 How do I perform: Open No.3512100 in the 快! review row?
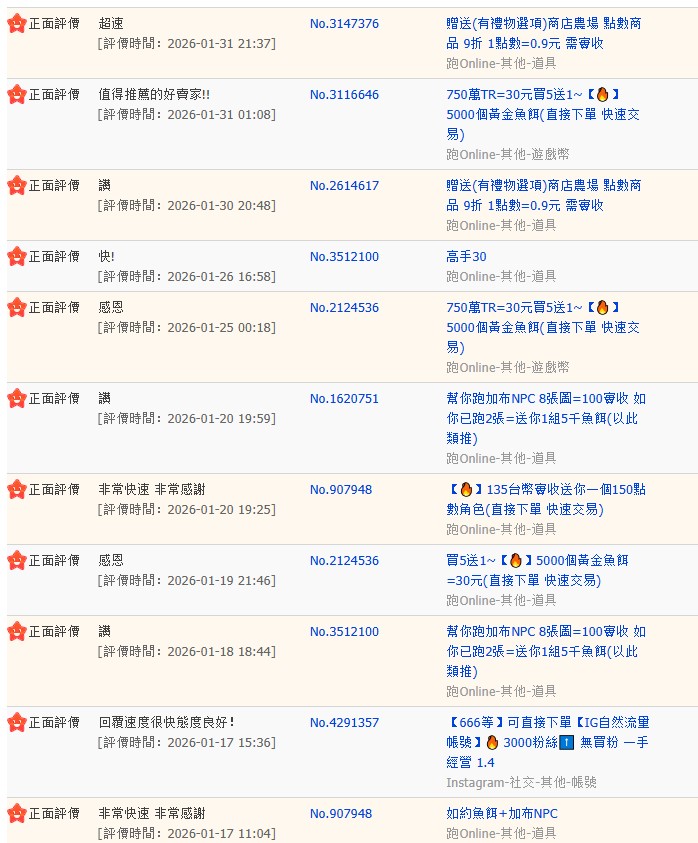[x=344, y=257]
